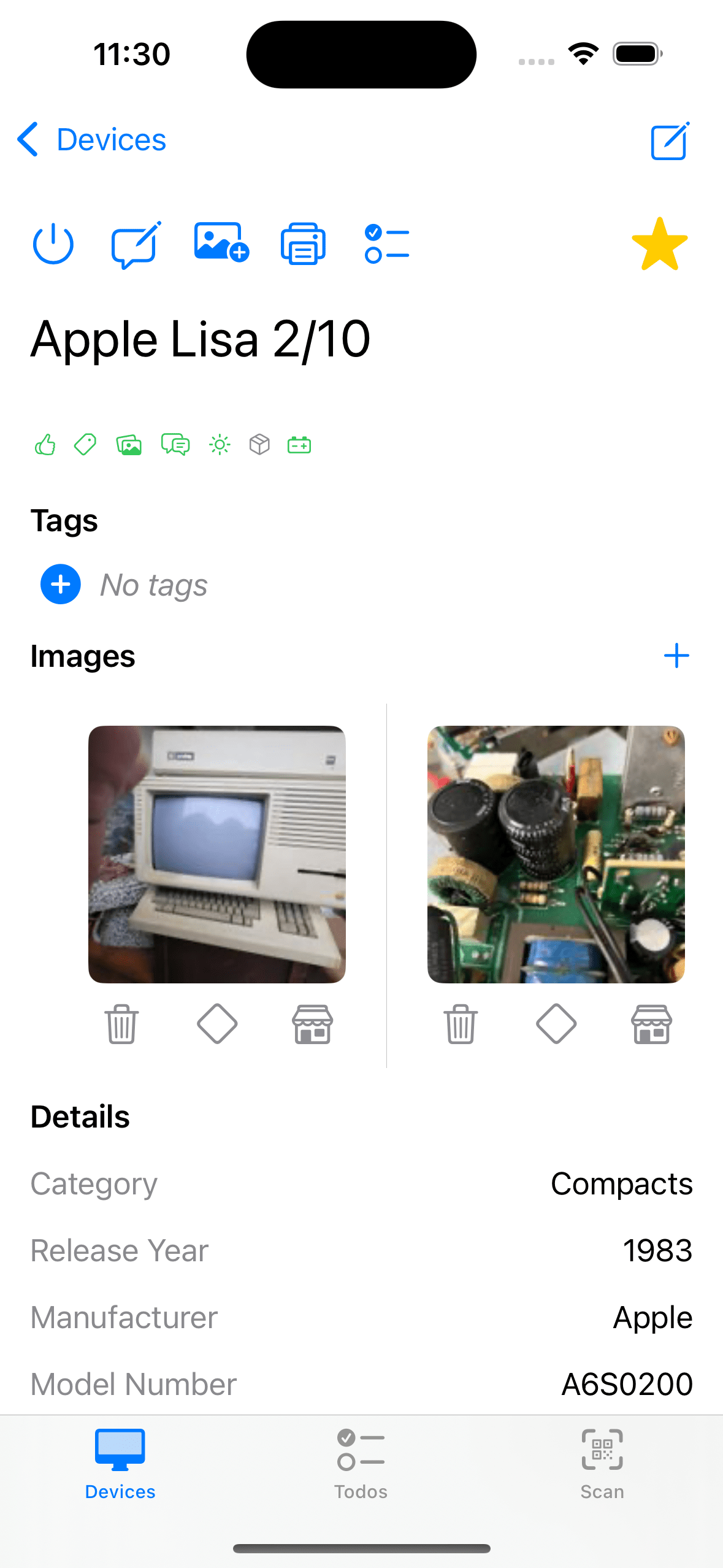Go back to Devices list
The height and width of the screenshot is (1568, 723).
(92, 140)
